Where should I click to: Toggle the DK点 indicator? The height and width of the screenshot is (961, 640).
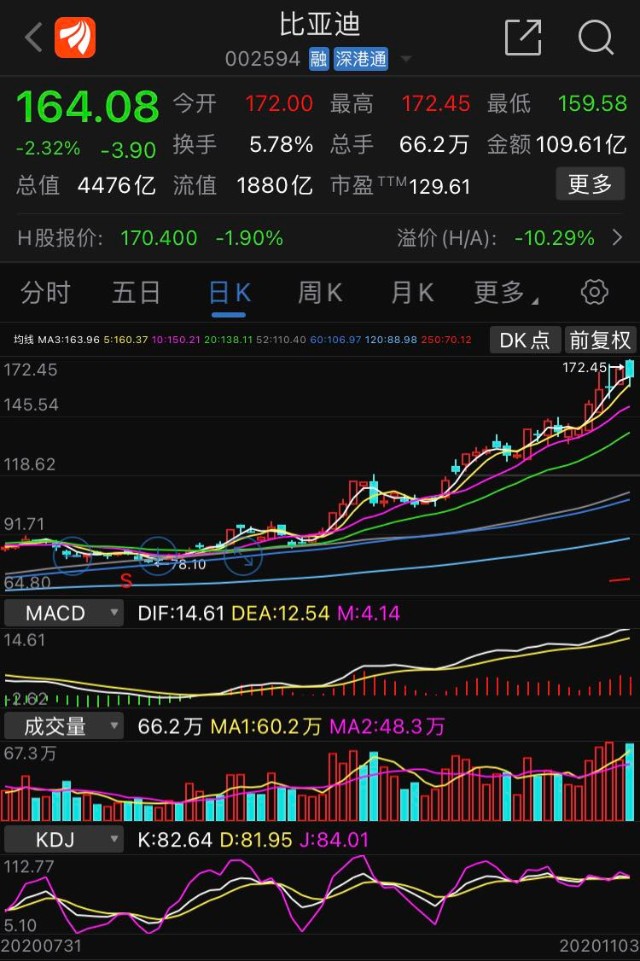525,340
